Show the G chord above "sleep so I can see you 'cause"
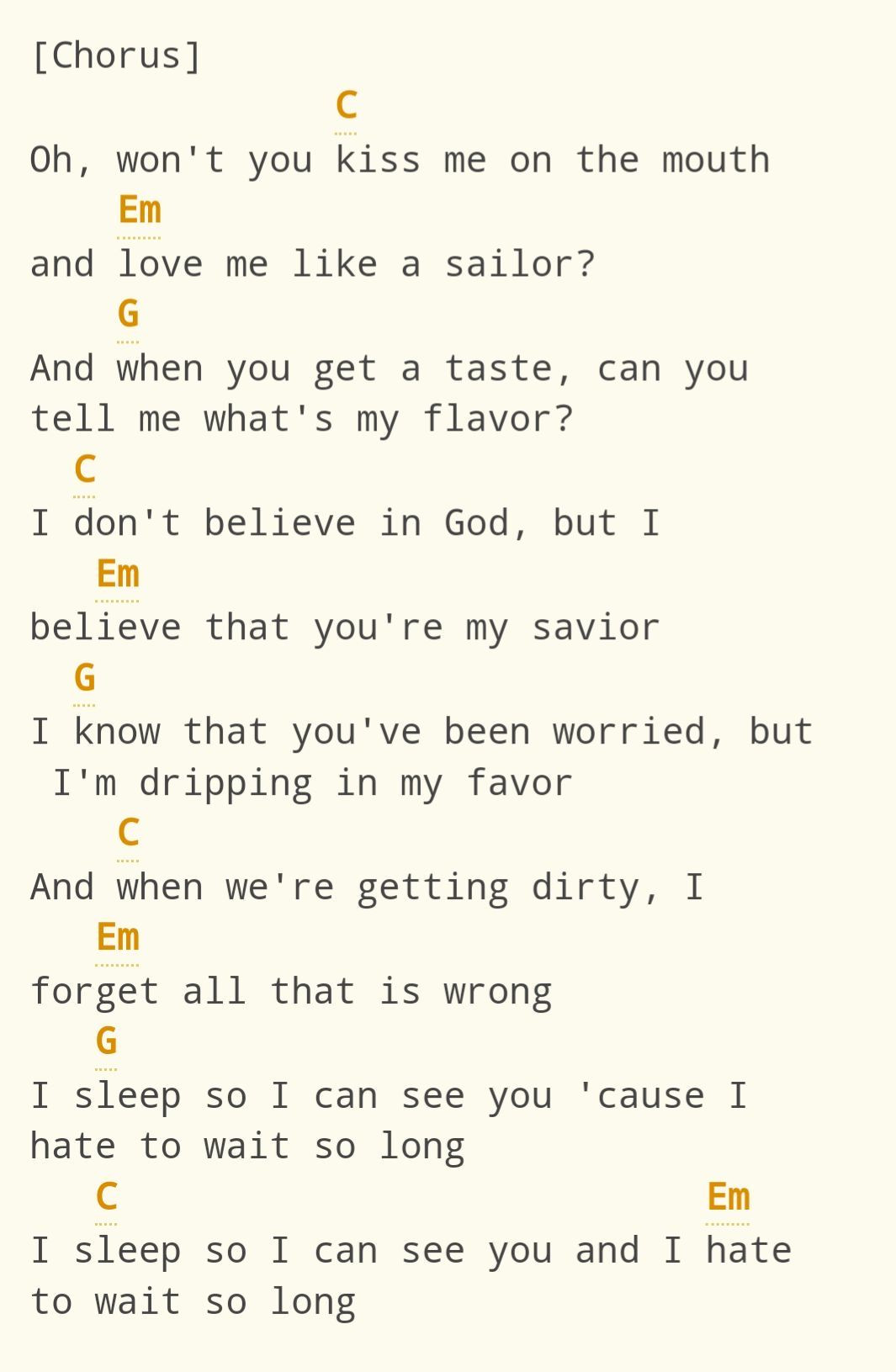This screenshot has height=1372, width=896. pos(106,1041)
